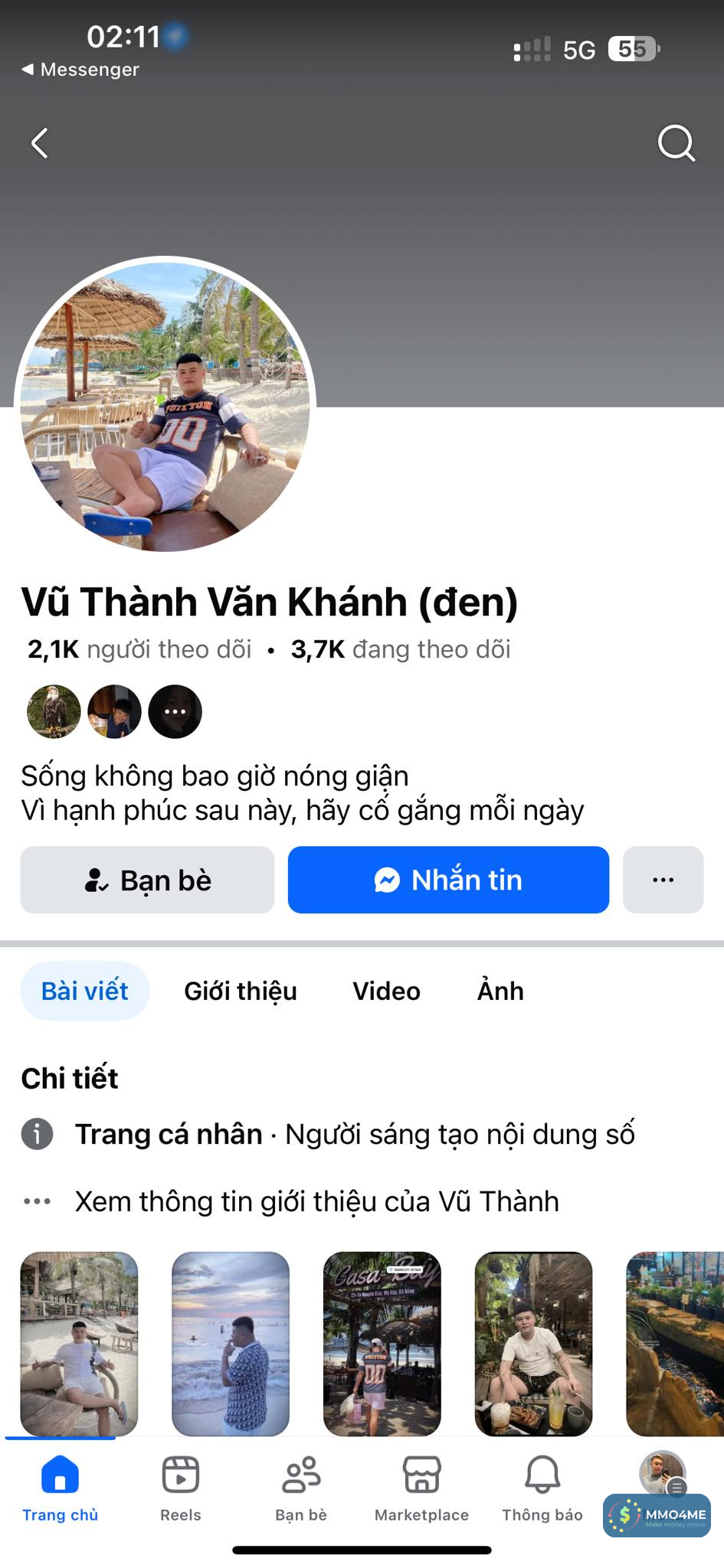Open the Bạn bè friendship button
The image size is (724, 1568).
pyautogui.click(x=147, y=880)
